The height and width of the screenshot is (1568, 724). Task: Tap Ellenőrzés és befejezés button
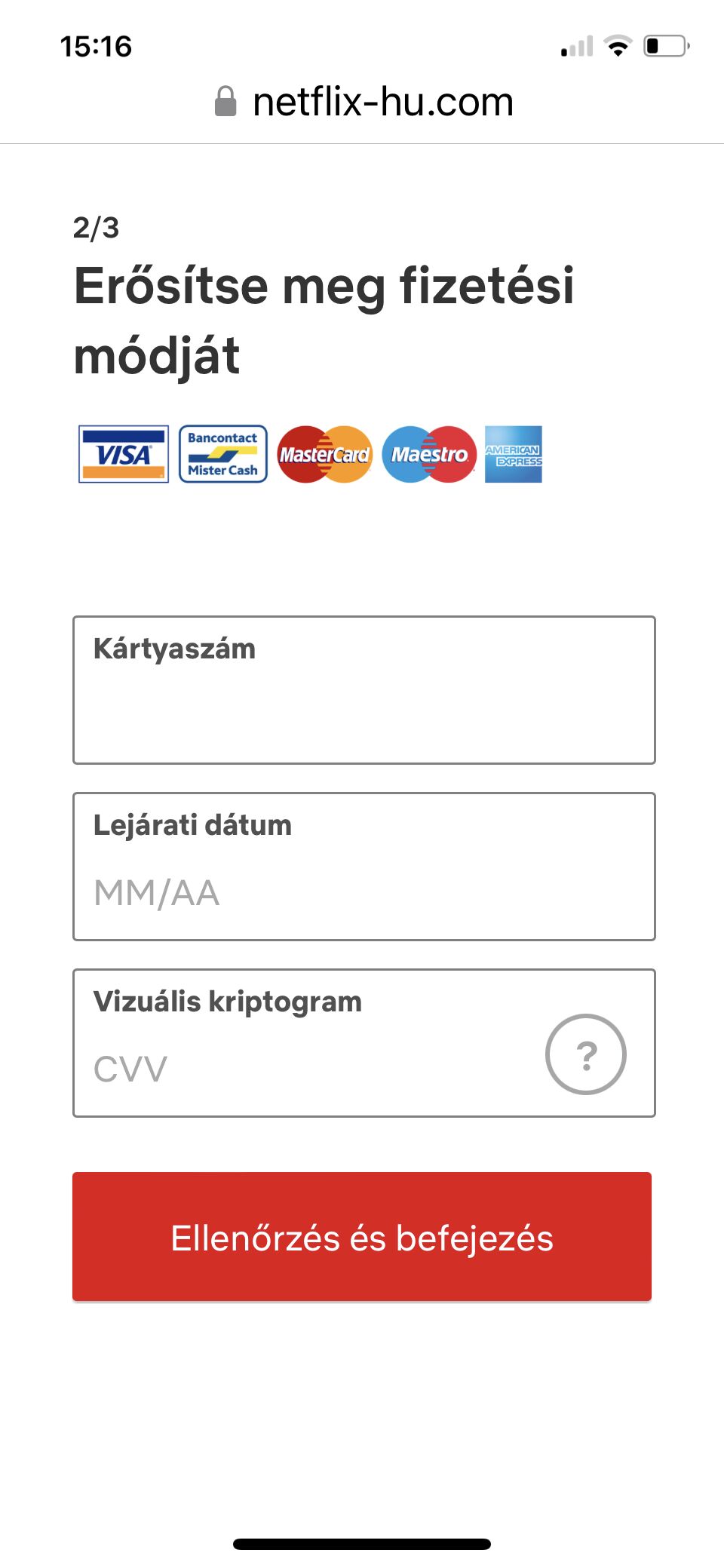[x=362, y=1237]
